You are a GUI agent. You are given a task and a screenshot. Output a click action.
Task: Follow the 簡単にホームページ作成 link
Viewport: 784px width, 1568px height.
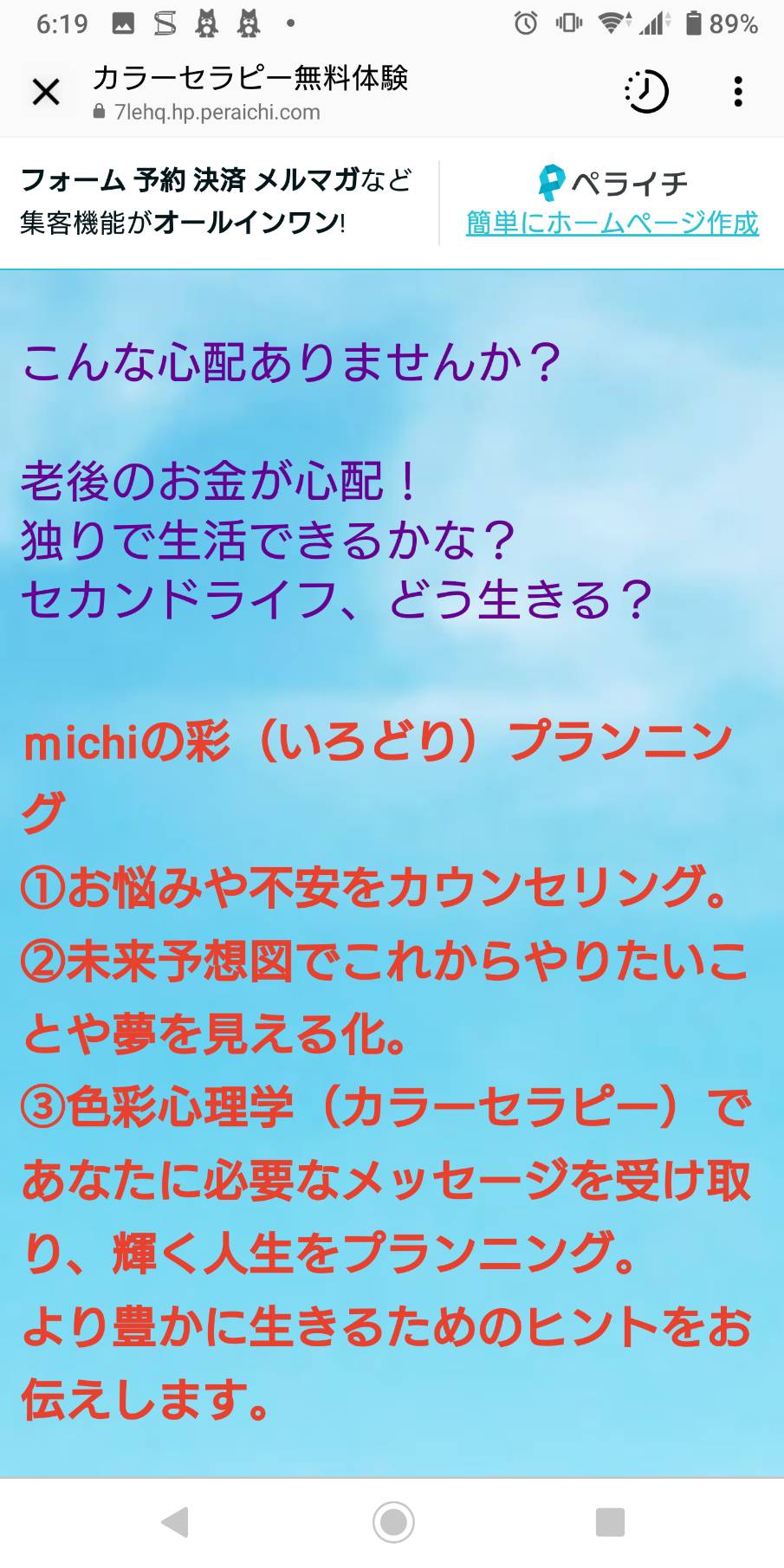[x=612, y=224]
